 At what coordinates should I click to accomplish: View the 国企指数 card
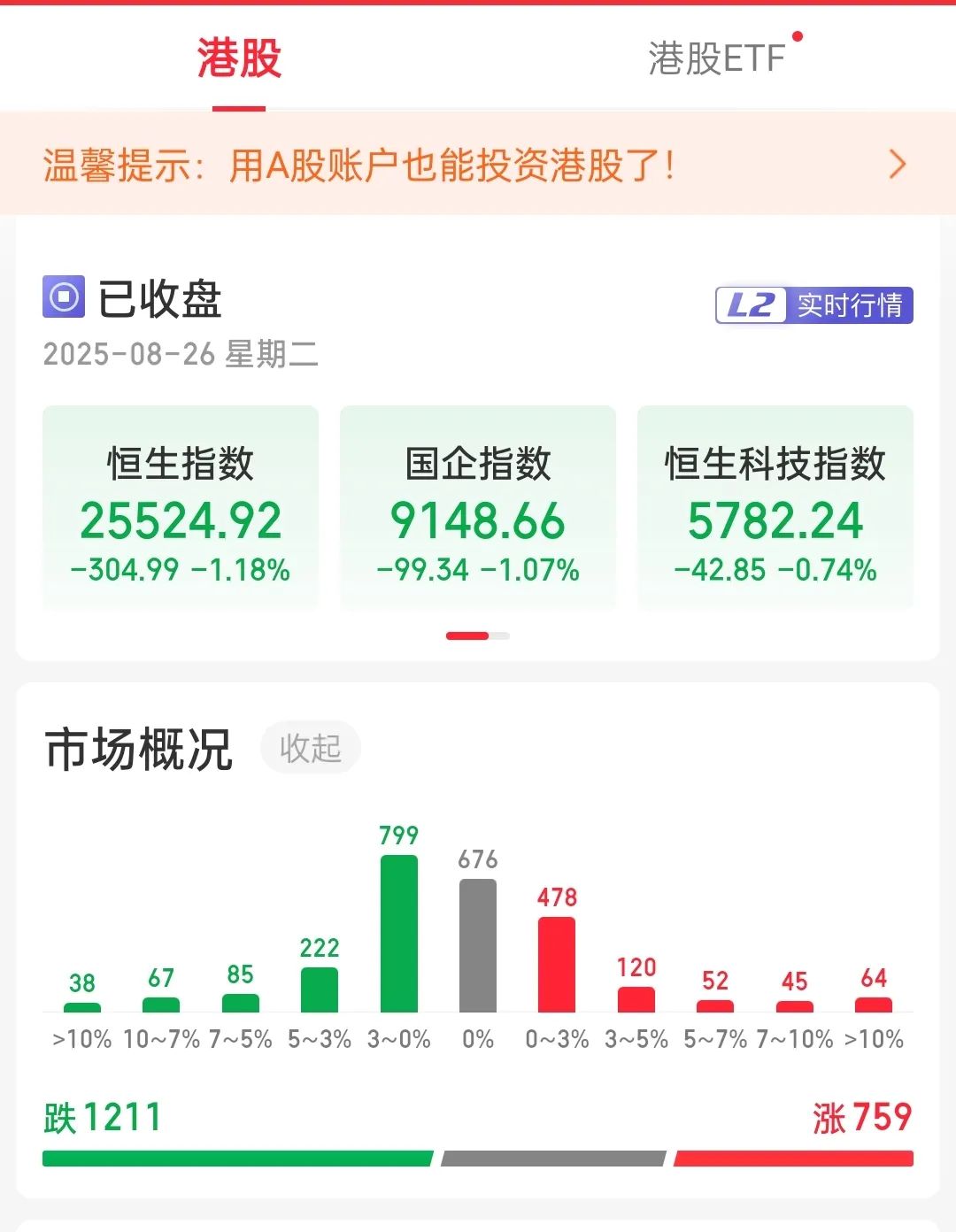point(478,509)
